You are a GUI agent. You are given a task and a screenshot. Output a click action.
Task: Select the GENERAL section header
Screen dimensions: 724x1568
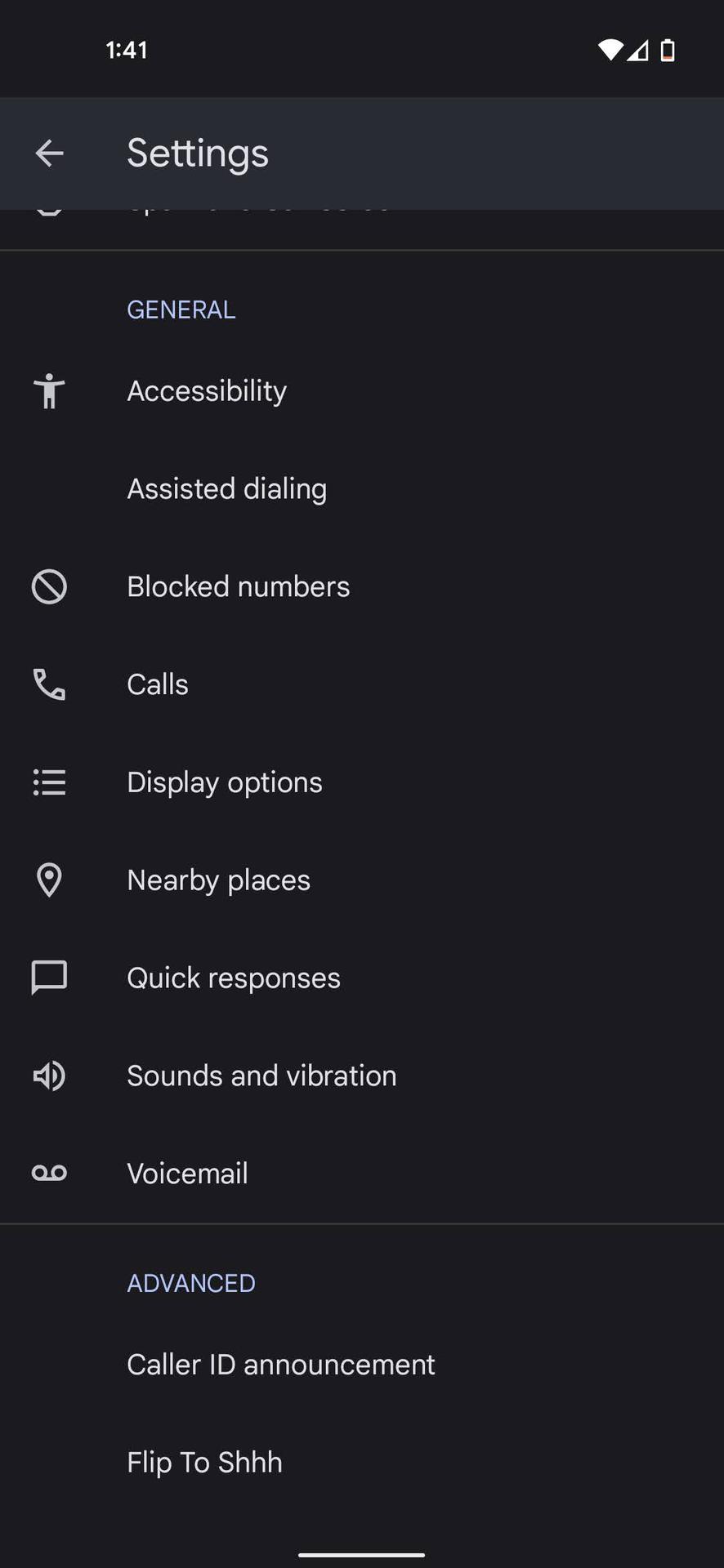point(181,310)
